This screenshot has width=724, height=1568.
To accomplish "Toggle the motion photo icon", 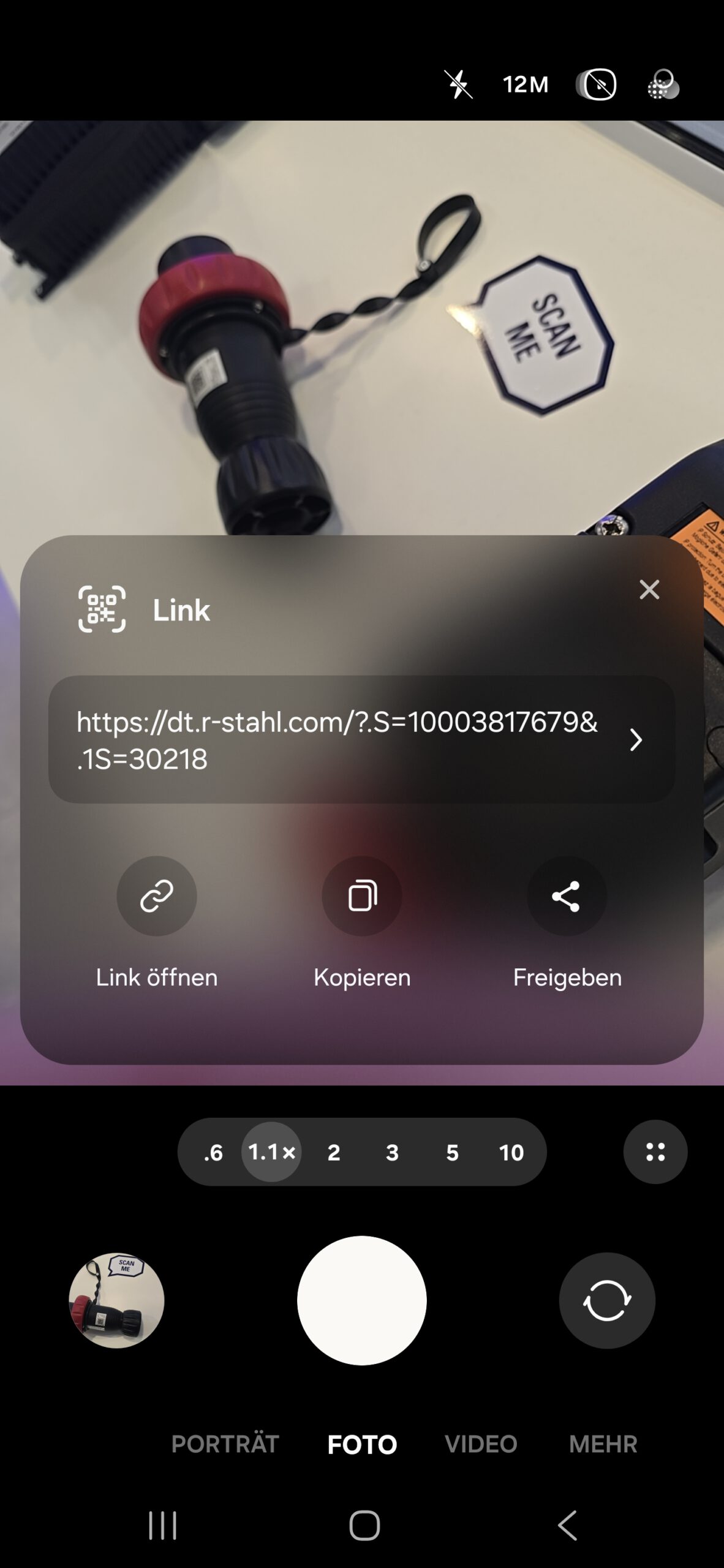I will [596, 84].
